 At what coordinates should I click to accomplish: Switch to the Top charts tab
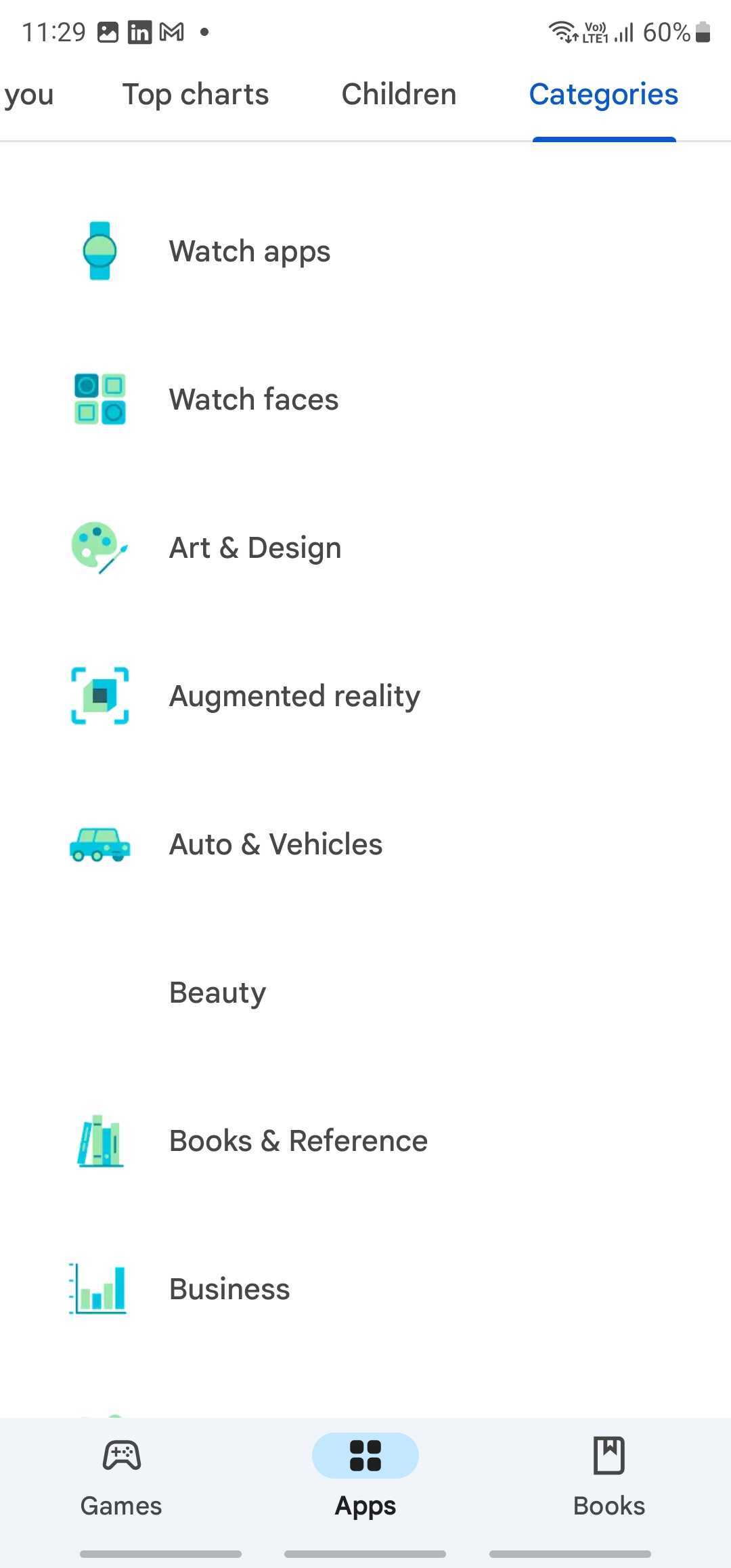pos(195,95)
